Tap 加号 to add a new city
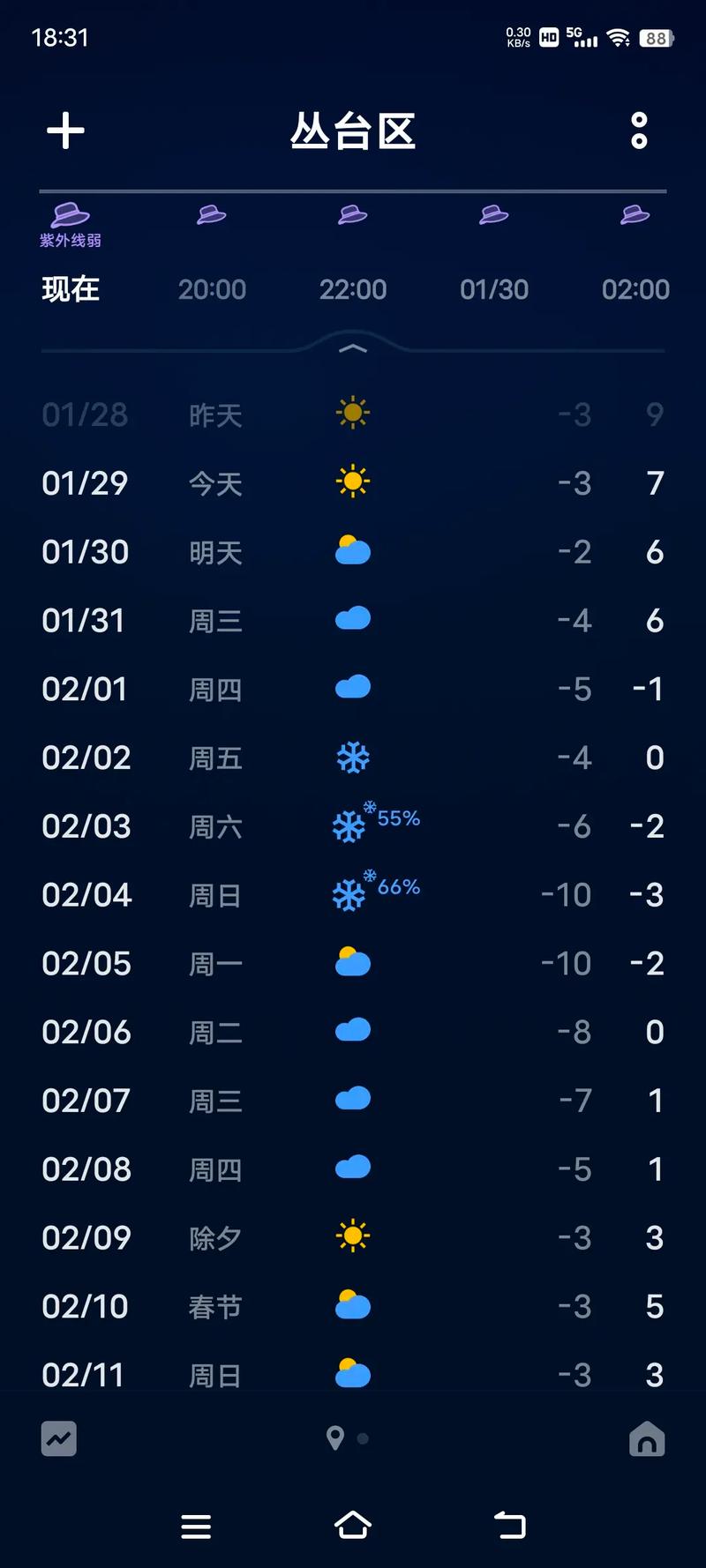The image size is (706, 1568). [x=65, y=131]
